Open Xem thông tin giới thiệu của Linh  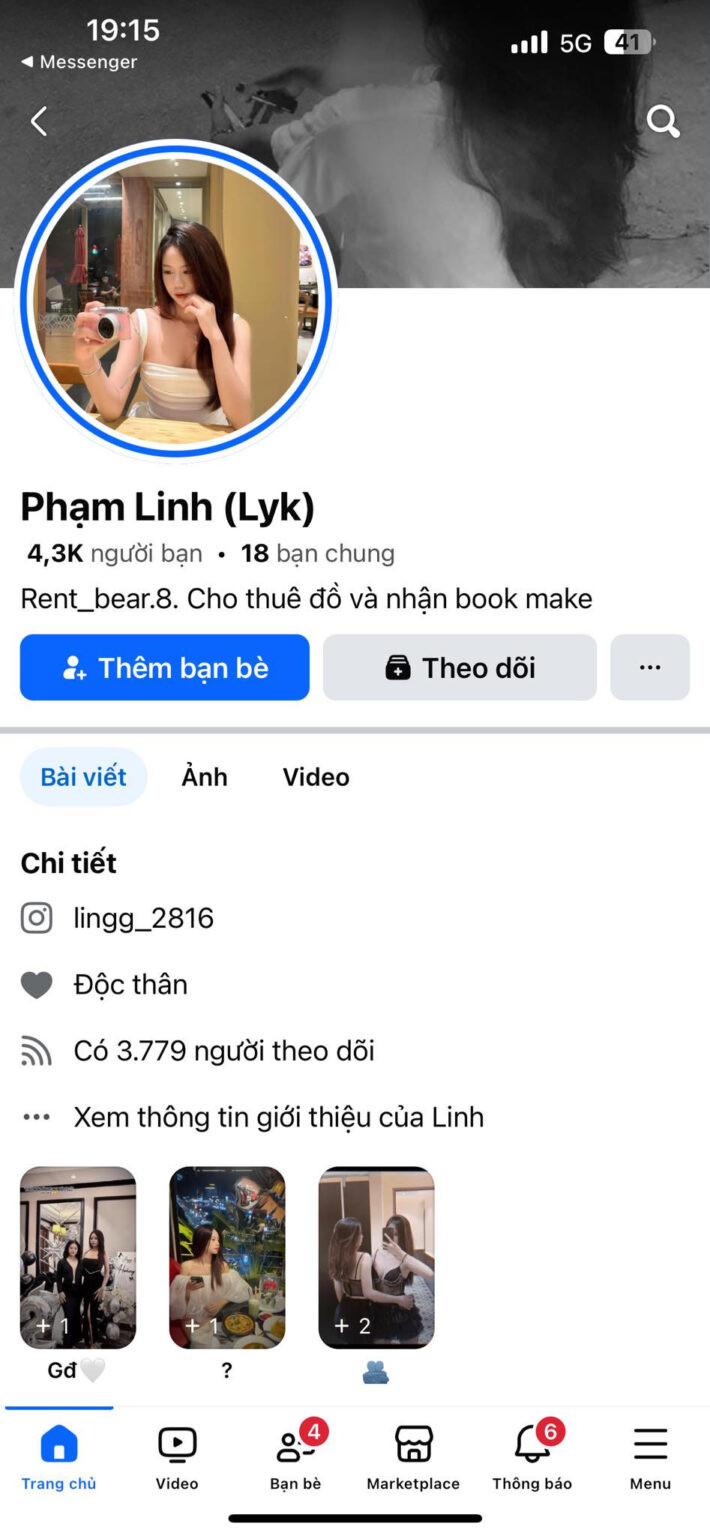point(278,1117)
